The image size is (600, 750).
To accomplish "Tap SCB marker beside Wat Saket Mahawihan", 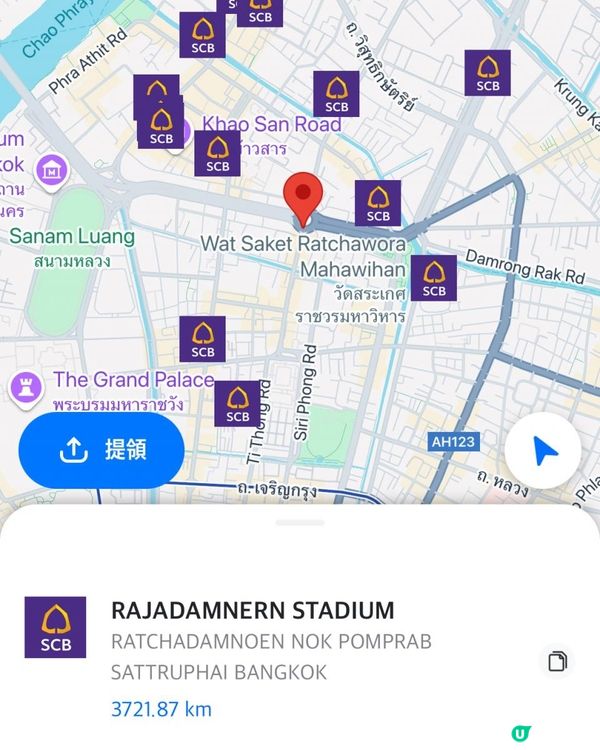I will (433, 278).
